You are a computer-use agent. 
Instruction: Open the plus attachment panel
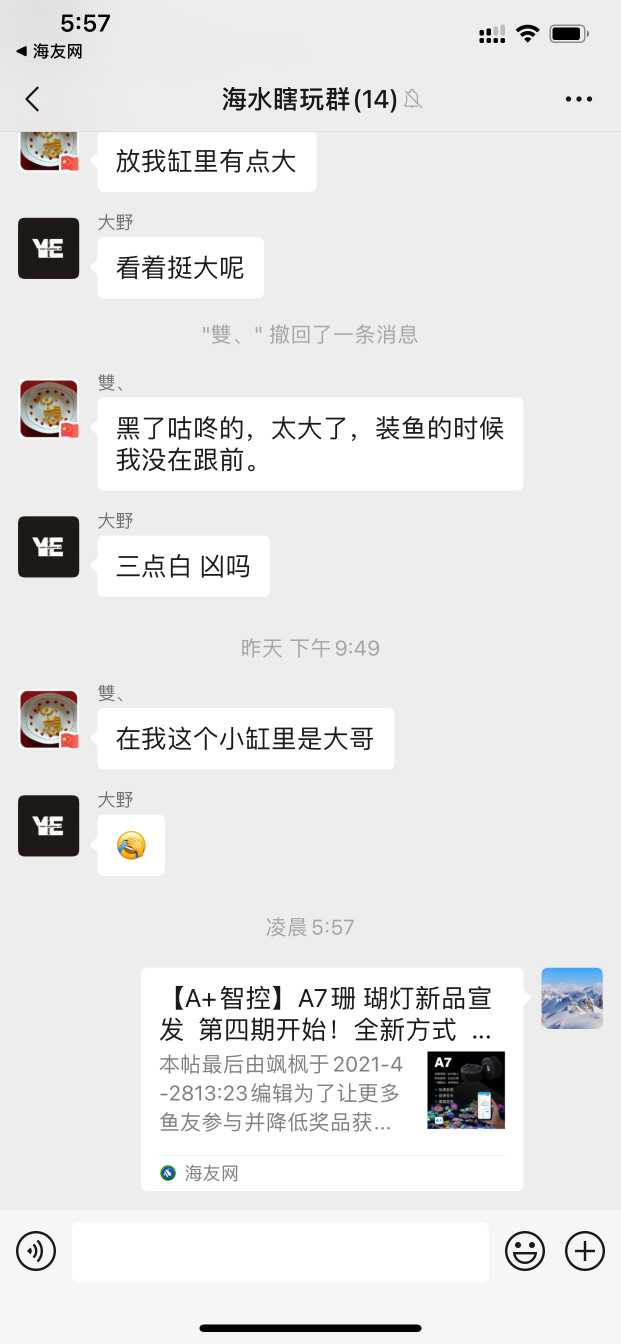tap(585, 1251)
